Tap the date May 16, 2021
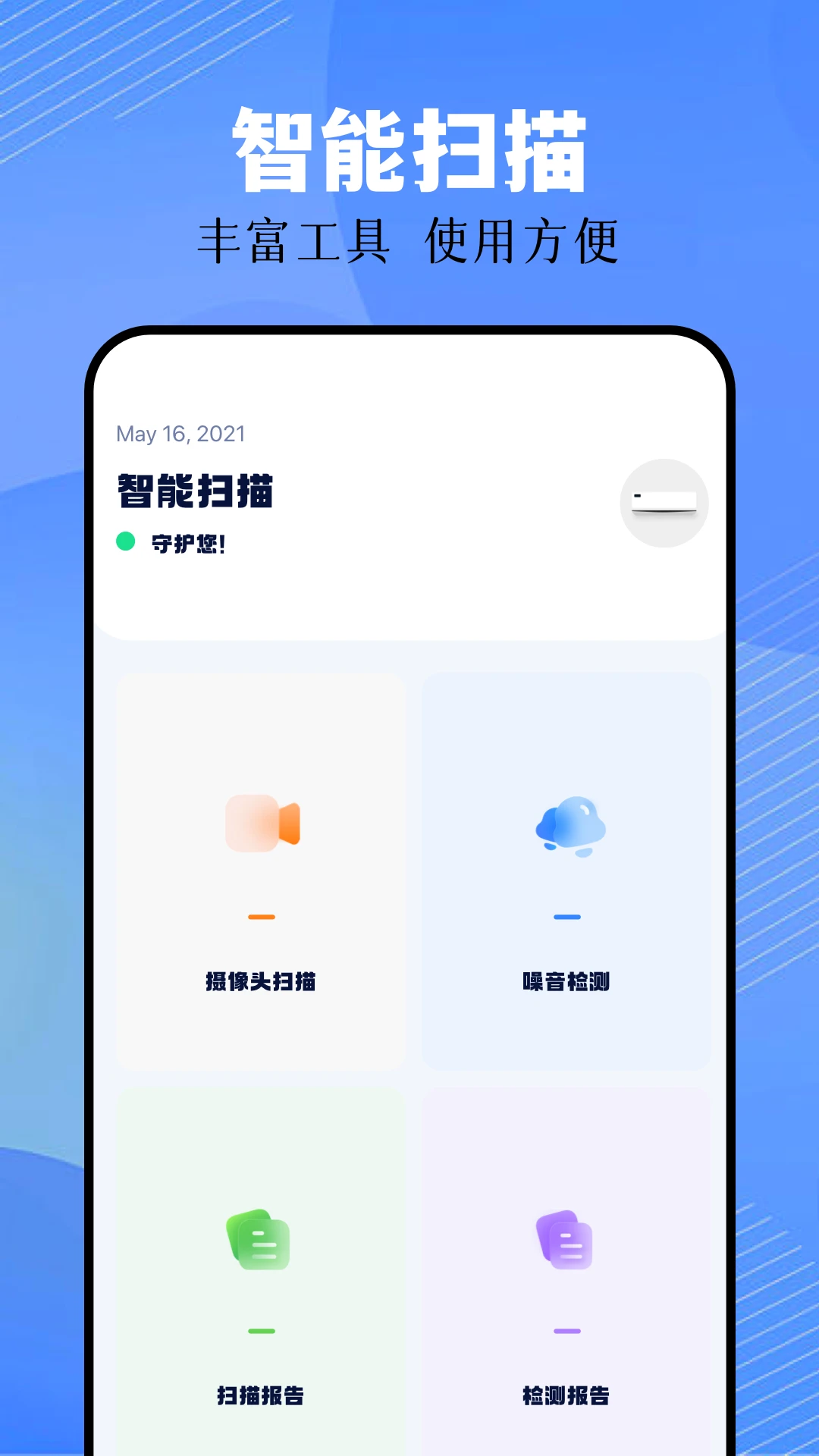 pyautogui.click(x=181, y=434)
